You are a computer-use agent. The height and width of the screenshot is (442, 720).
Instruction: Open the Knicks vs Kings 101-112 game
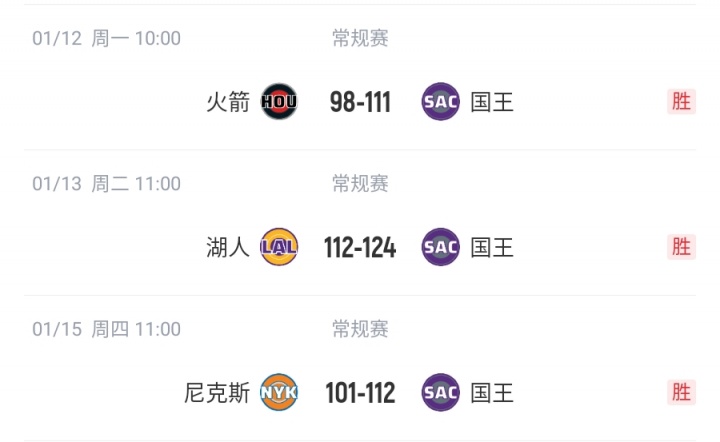coord(360,393)
